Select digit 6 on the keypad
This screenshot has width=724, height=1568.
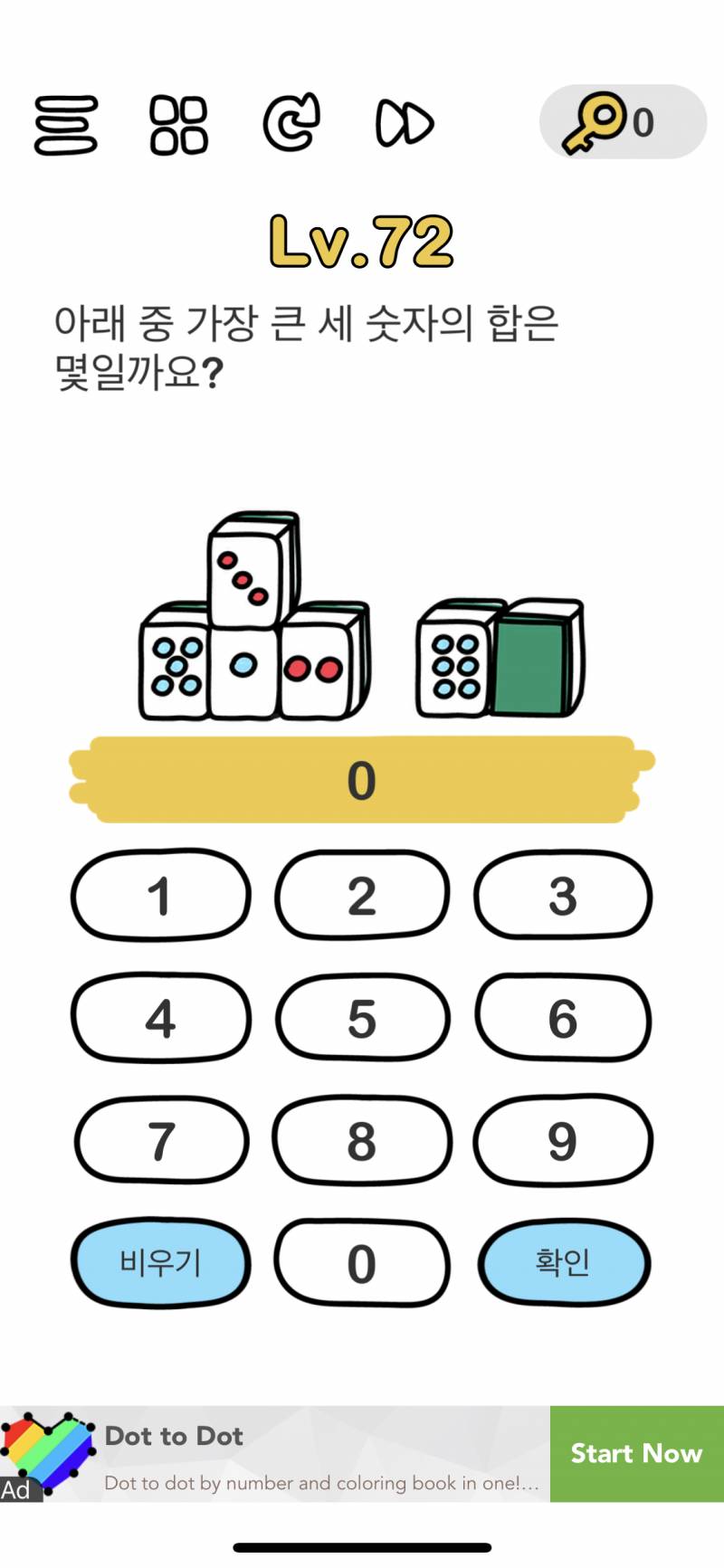[x=562, y=1019]
